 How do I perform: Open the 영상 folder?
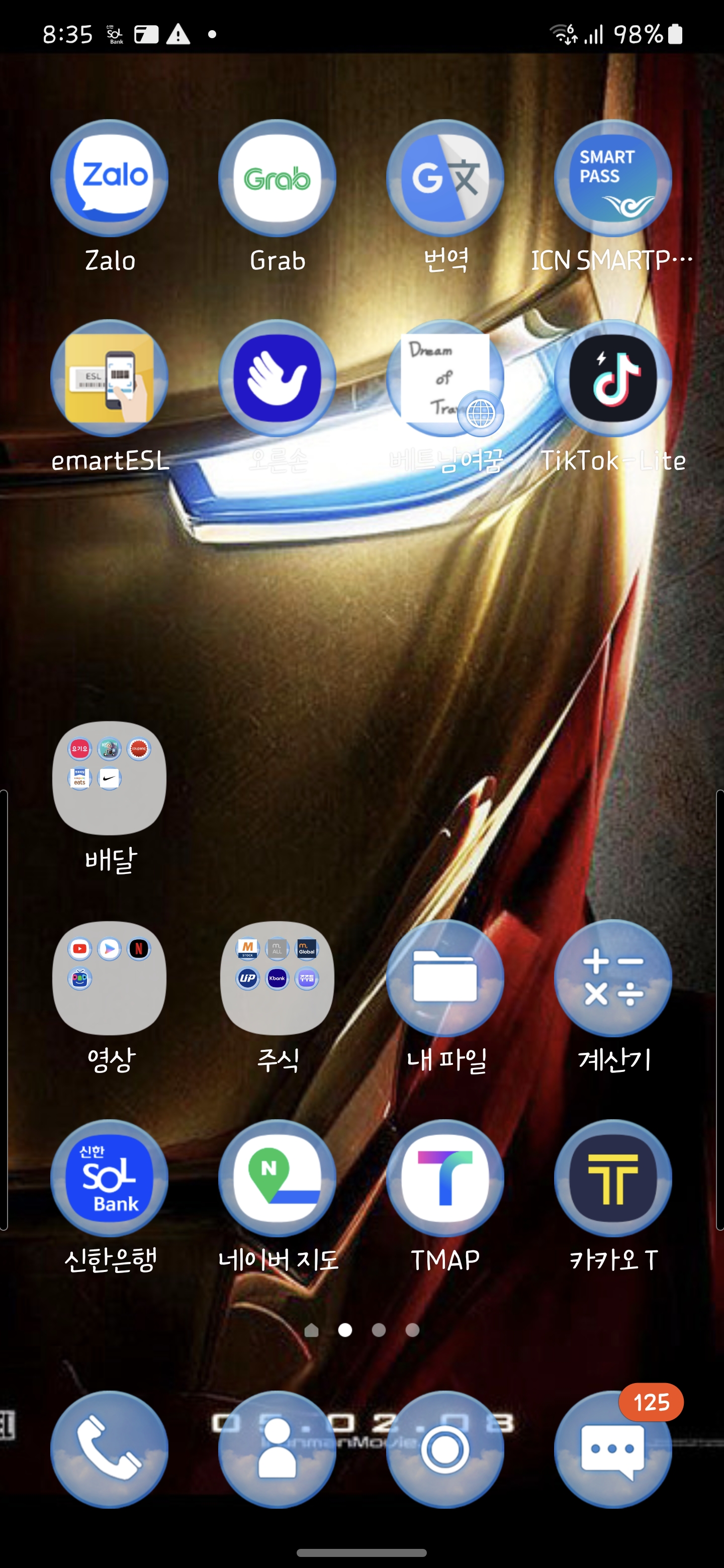point(110,977)
